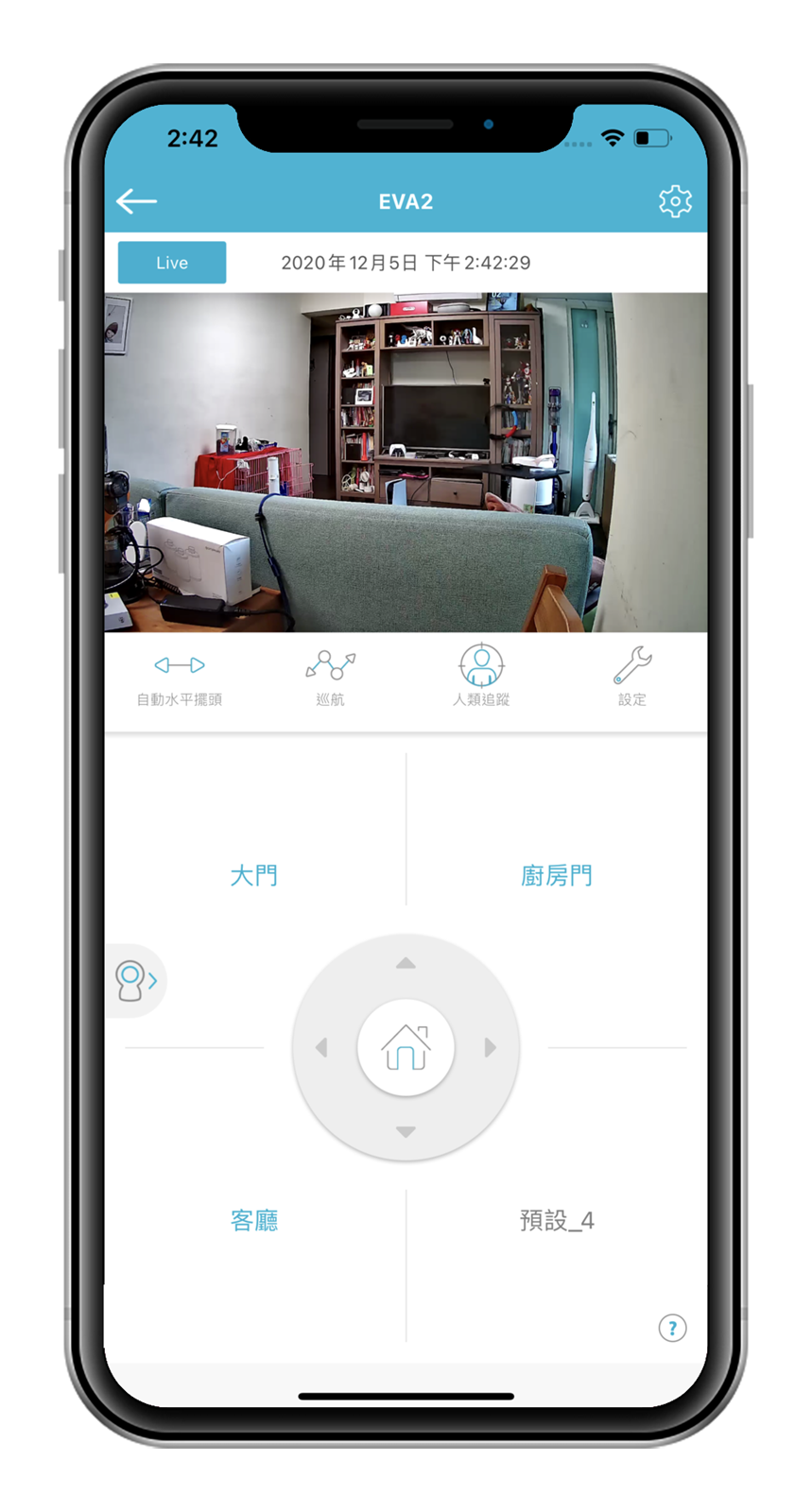812x1512 pixels.
Task: Turn on 人類追蹤 human tracking
Action: [481, 678]
